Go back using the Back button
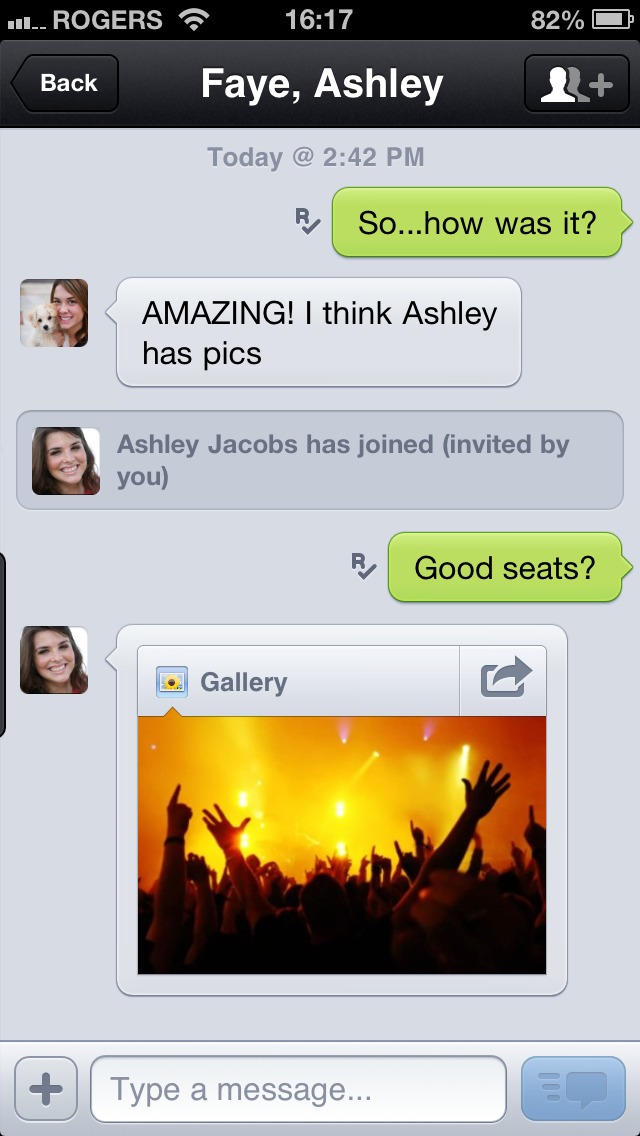 pos(65,83)
